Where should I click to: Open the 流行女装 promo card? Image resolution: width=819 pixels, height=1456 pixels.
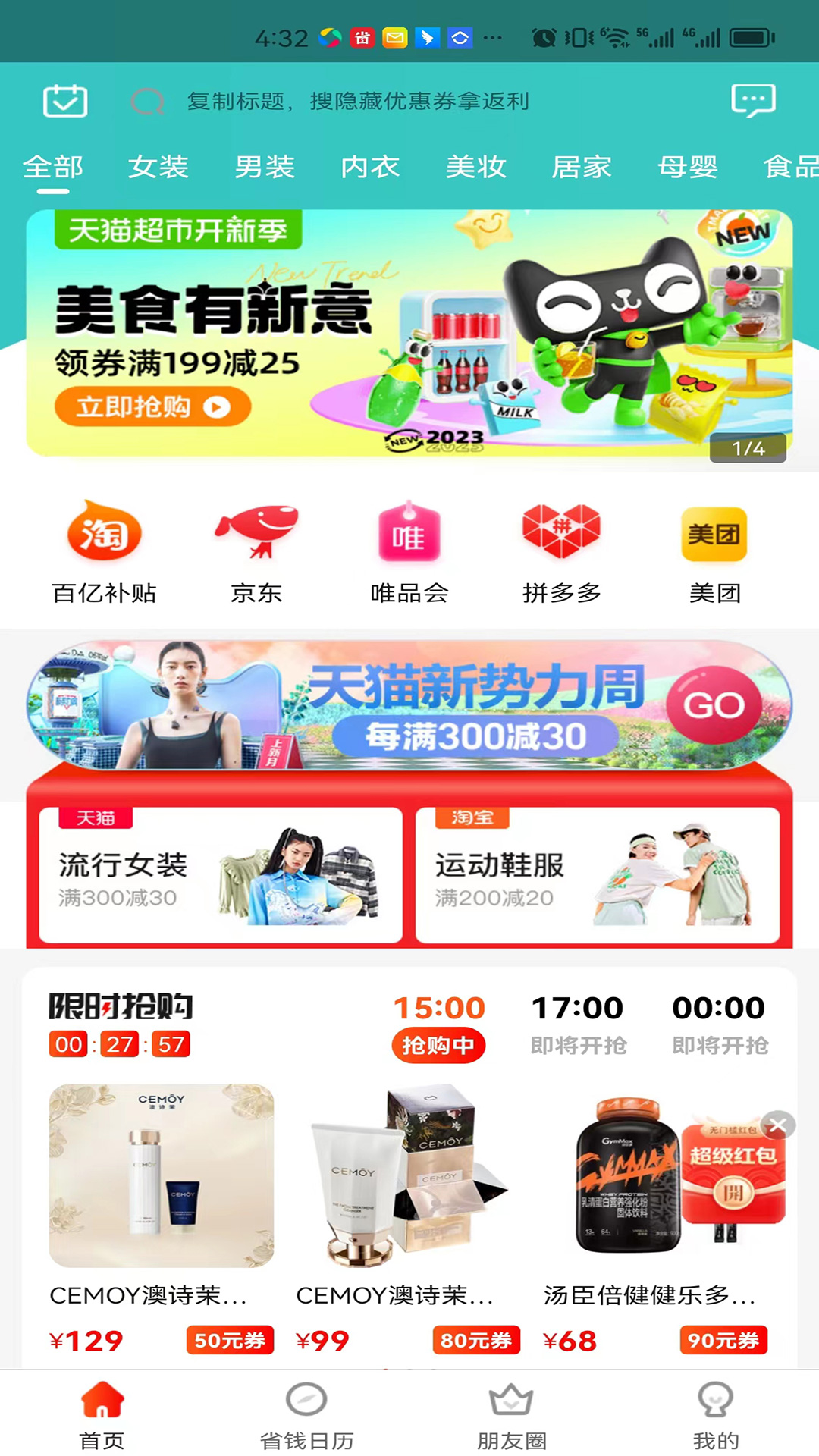220,875
